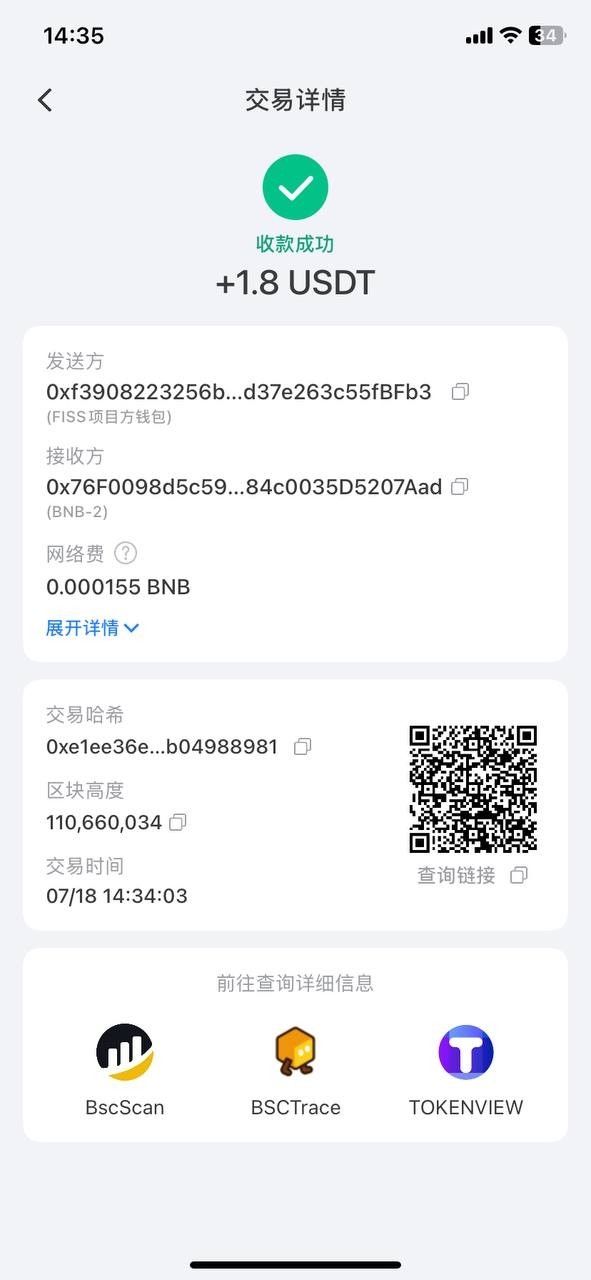
Task: Copy the 查询链接 query link
Action: point(518,875)
